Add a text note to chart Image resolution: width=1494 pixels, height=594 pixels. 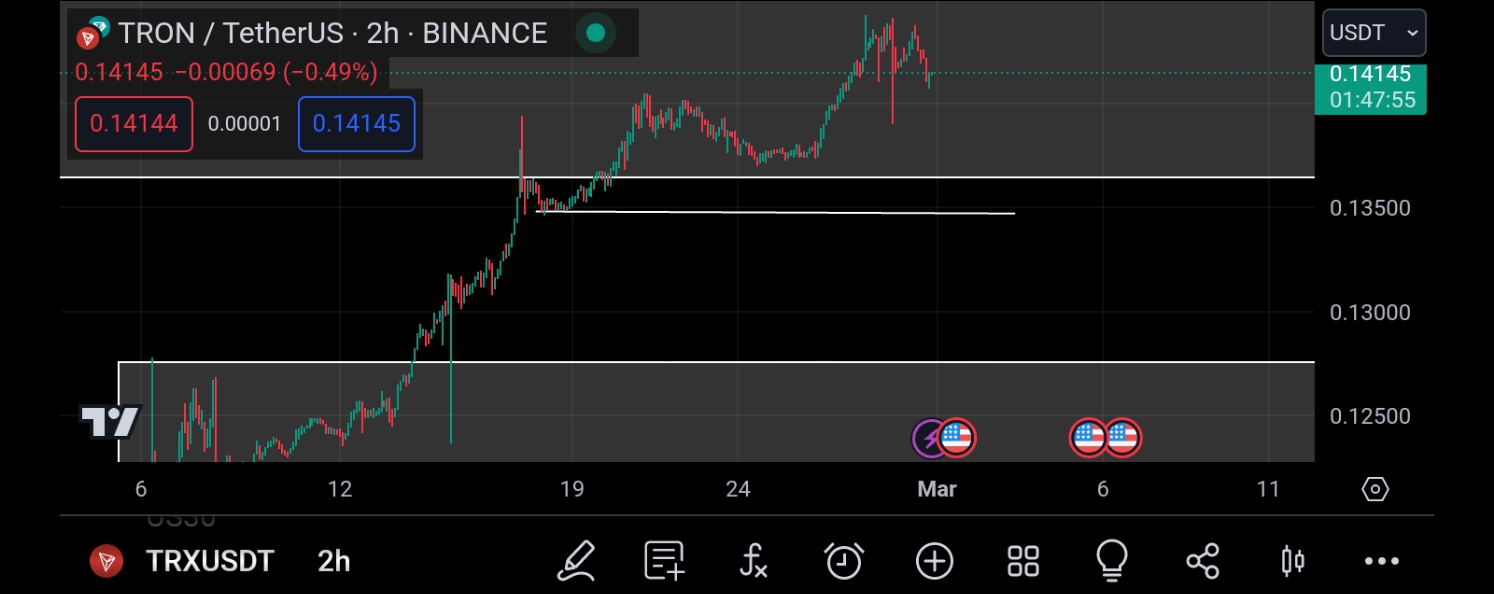click(664, 561)
